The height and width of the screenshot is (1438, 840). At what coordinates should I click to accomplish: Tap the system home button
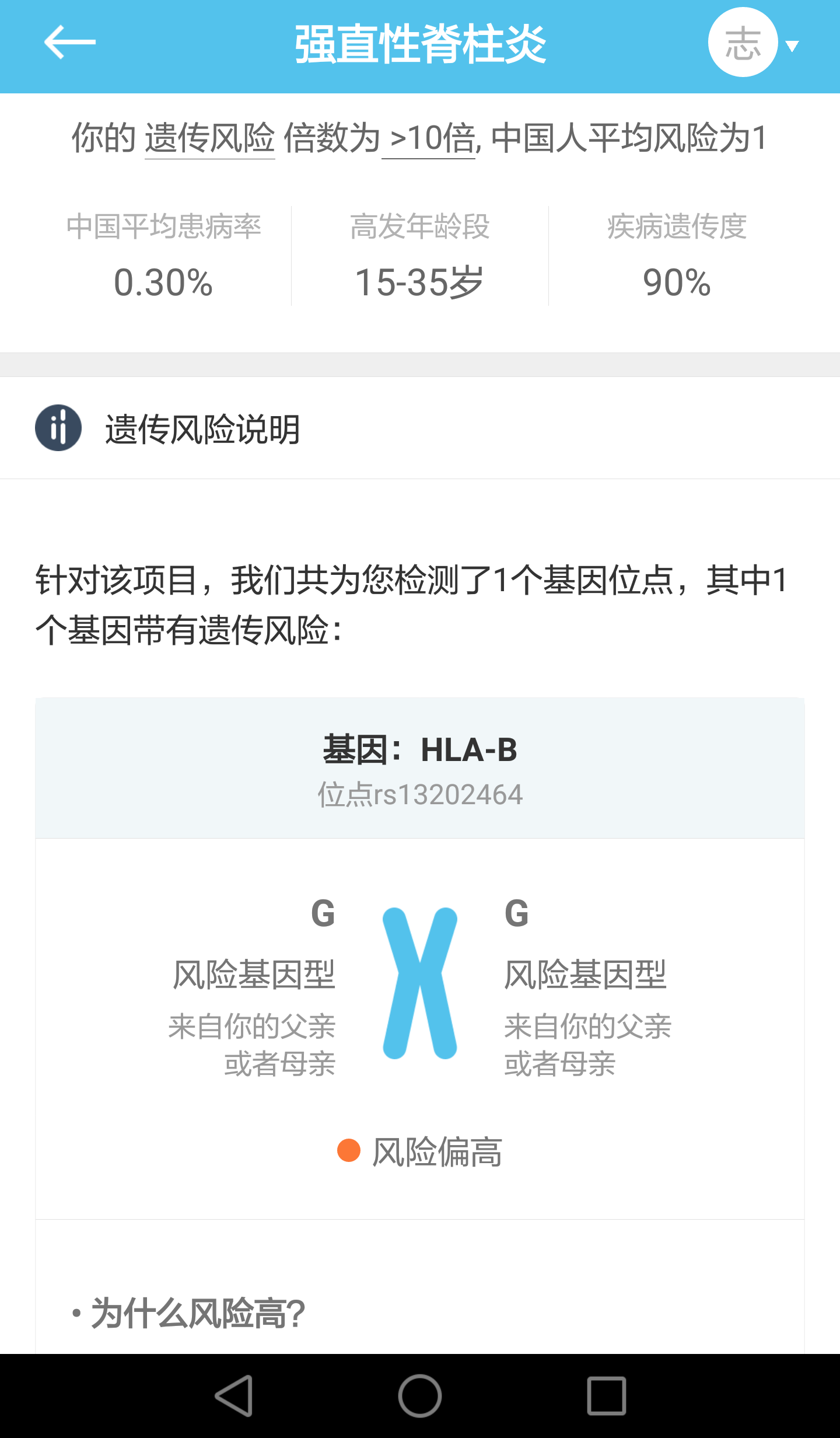tap(419, 1395)
